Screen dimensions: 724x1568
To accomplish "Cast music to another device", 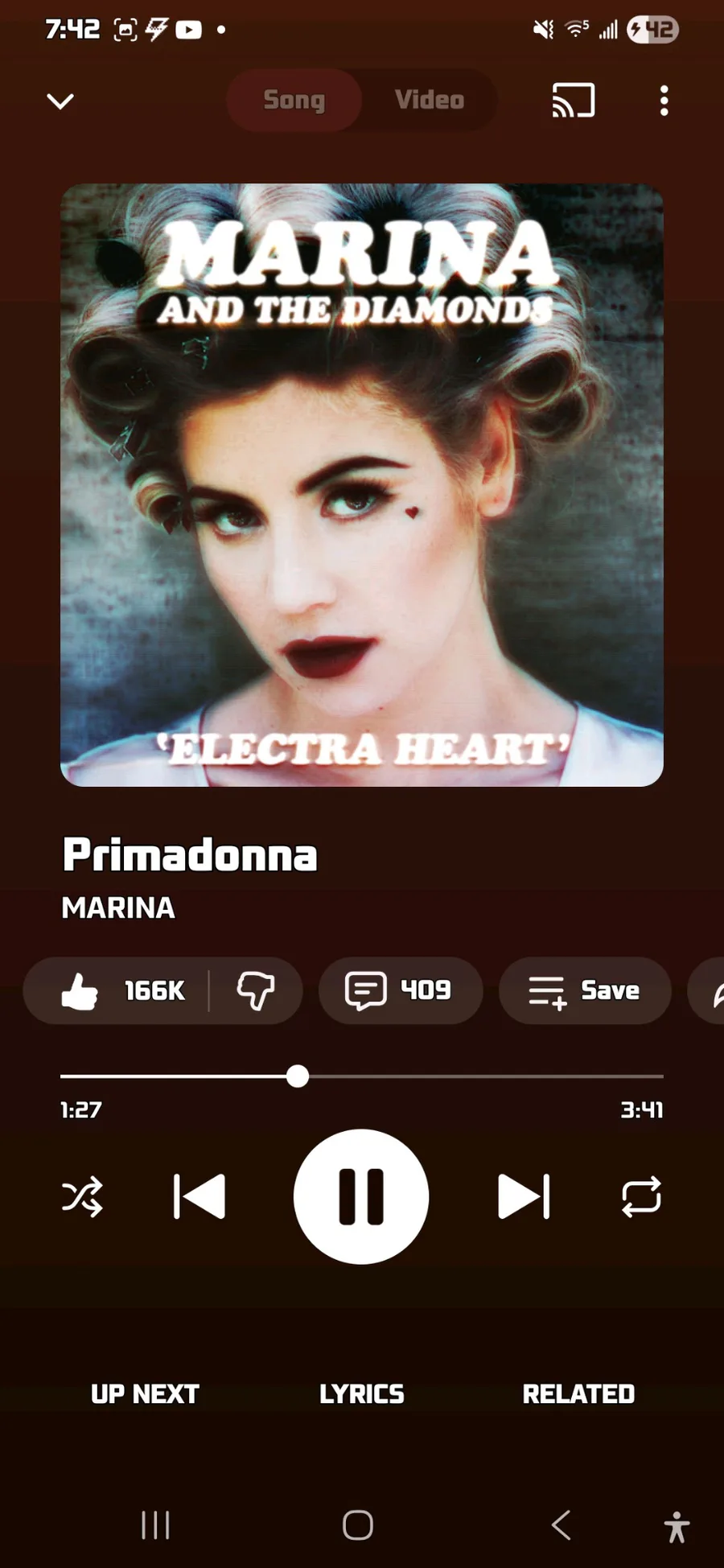I will pyautogui.click(x=573, y=101).
